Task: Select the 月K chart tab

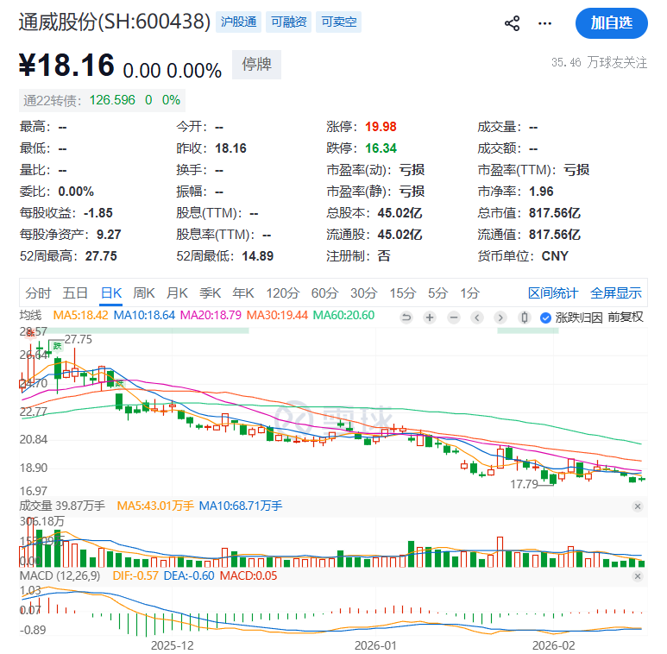Action: [x=177, y=293]
